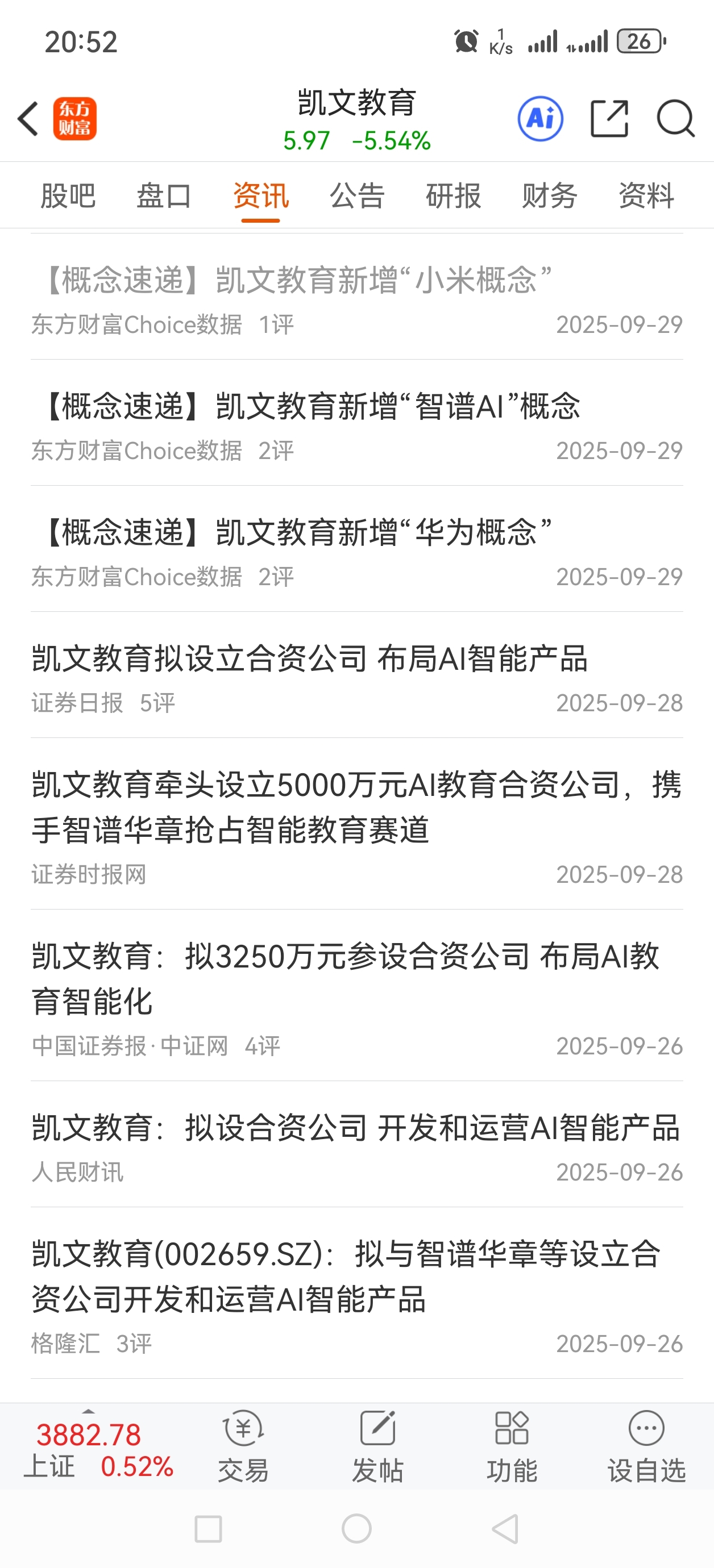Open article on 5000万元AI教育合资公司
This screenshot has height=1568, width=714.
click(357, 824)
